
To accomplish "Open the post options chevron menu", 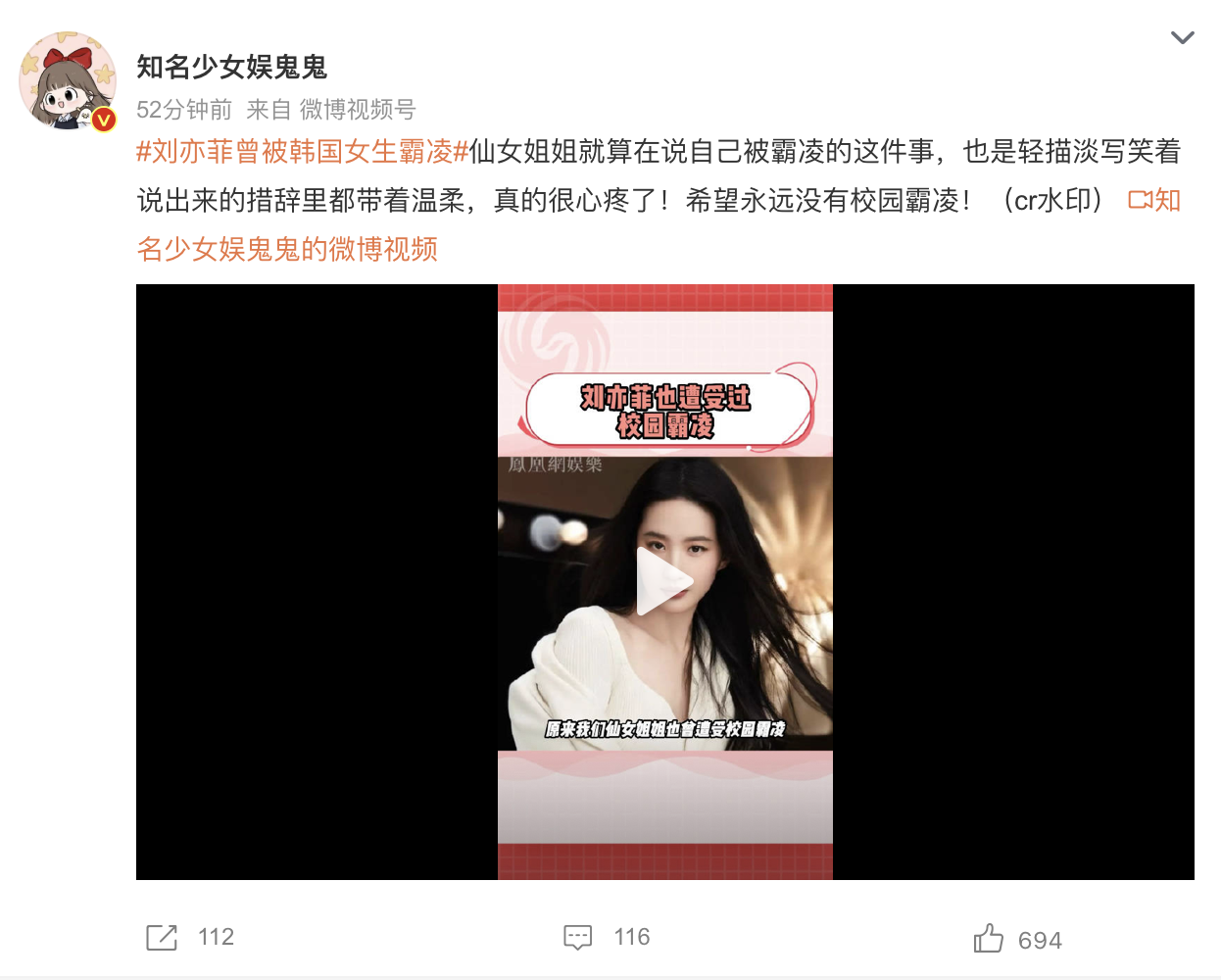I will pos(1182,38).
